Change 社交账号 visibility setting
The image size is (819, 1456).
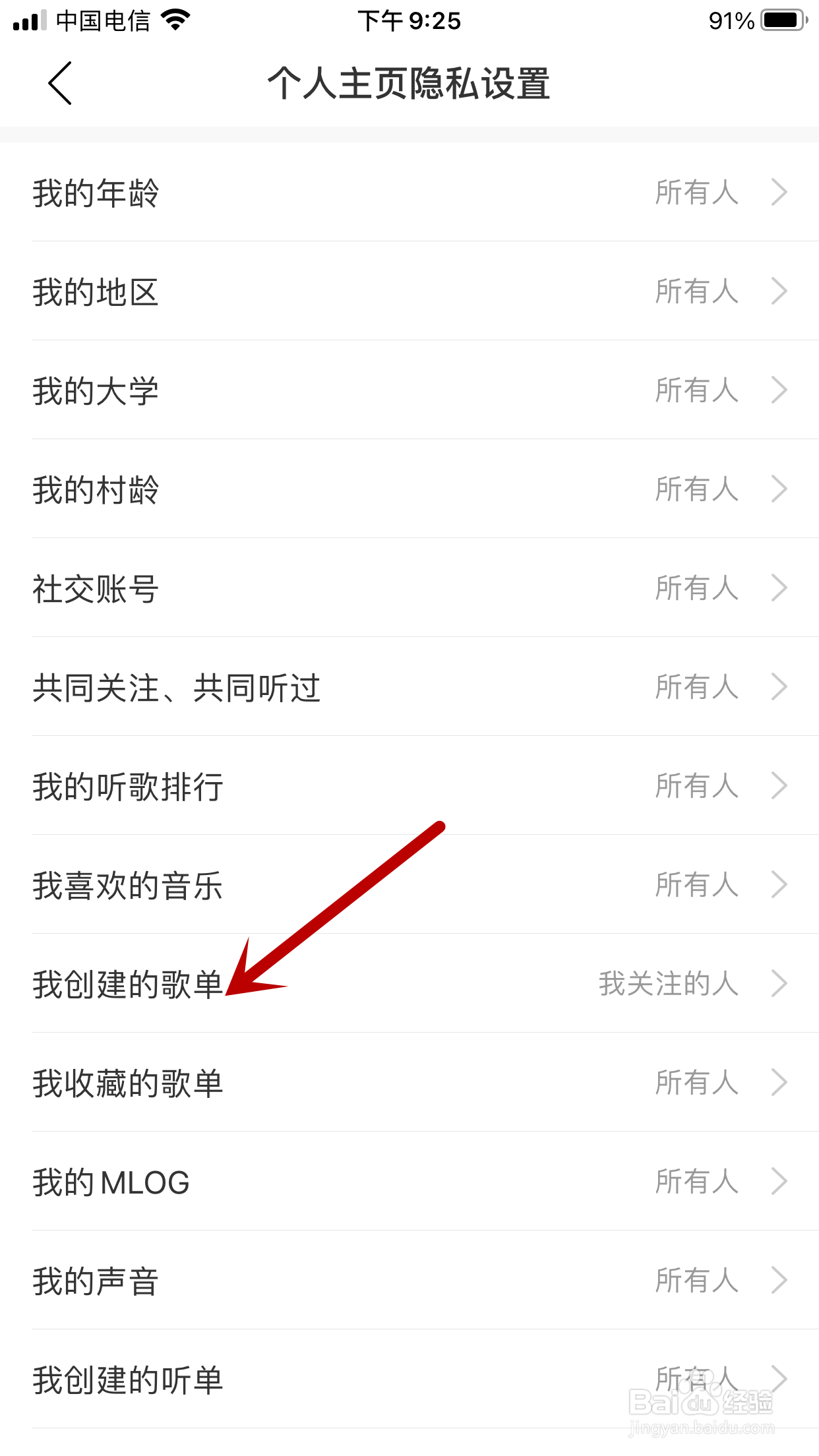(x=409, y=588)
